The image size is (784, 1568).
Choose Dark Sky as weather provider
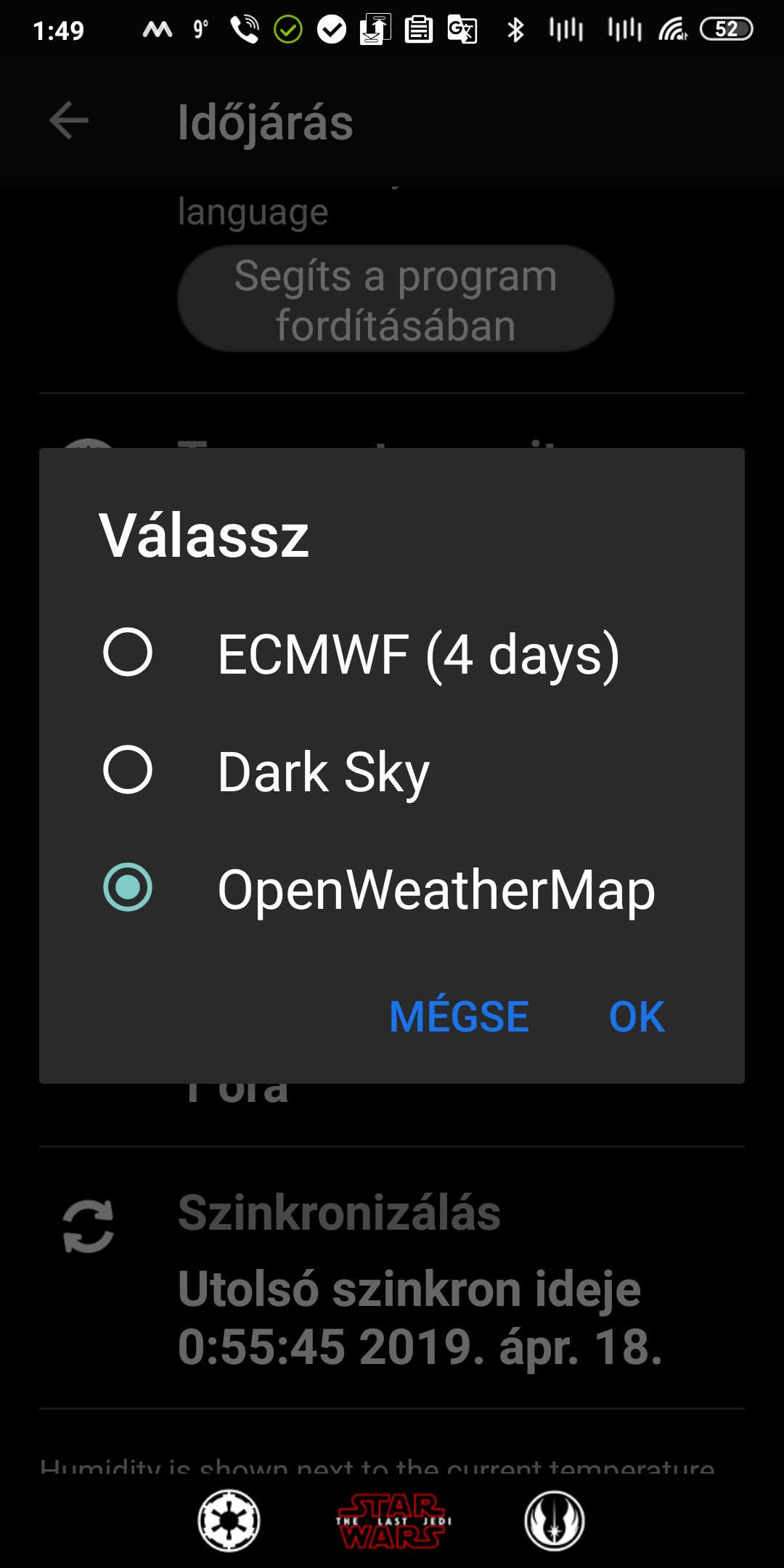pyautogui.click(x=392, y=770)
